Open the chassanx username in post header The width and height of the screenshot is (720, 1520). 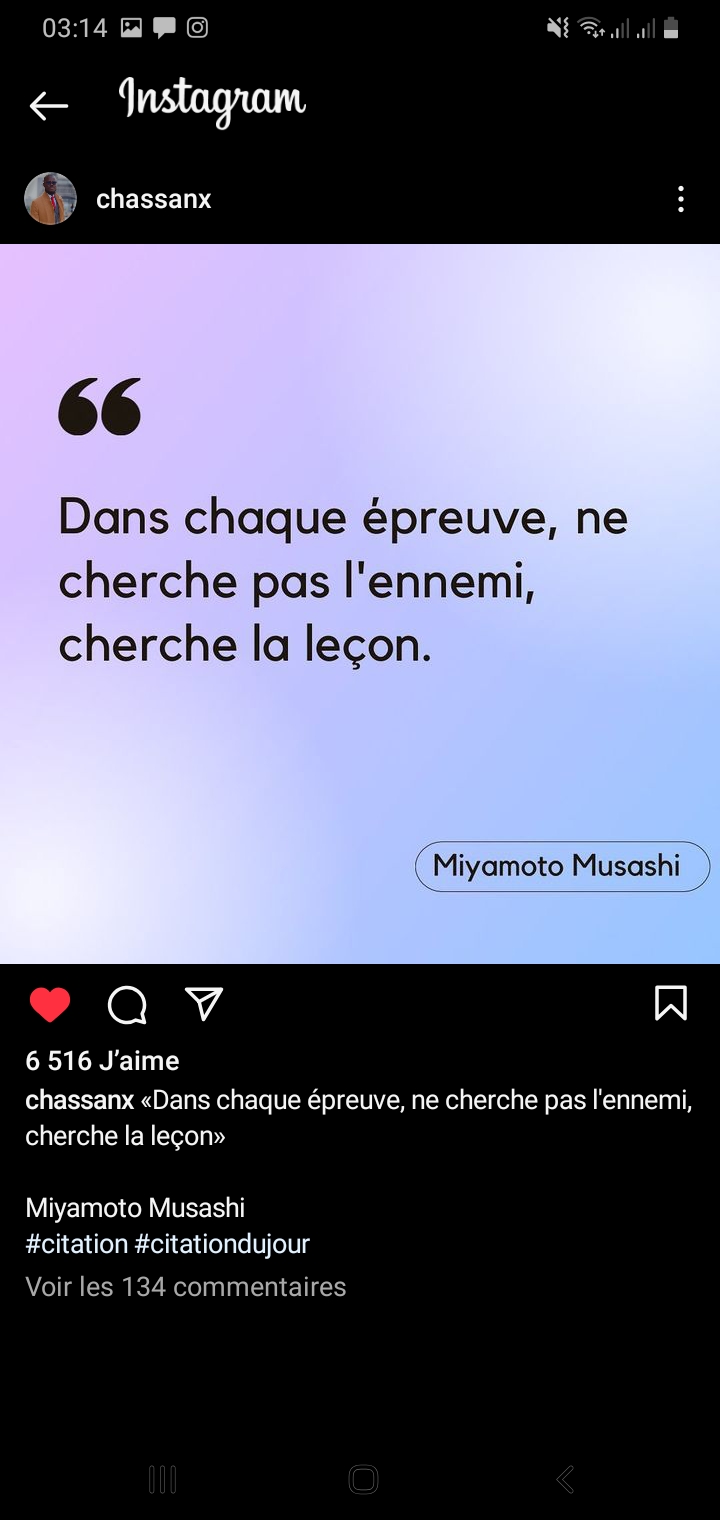coord(153,199)
